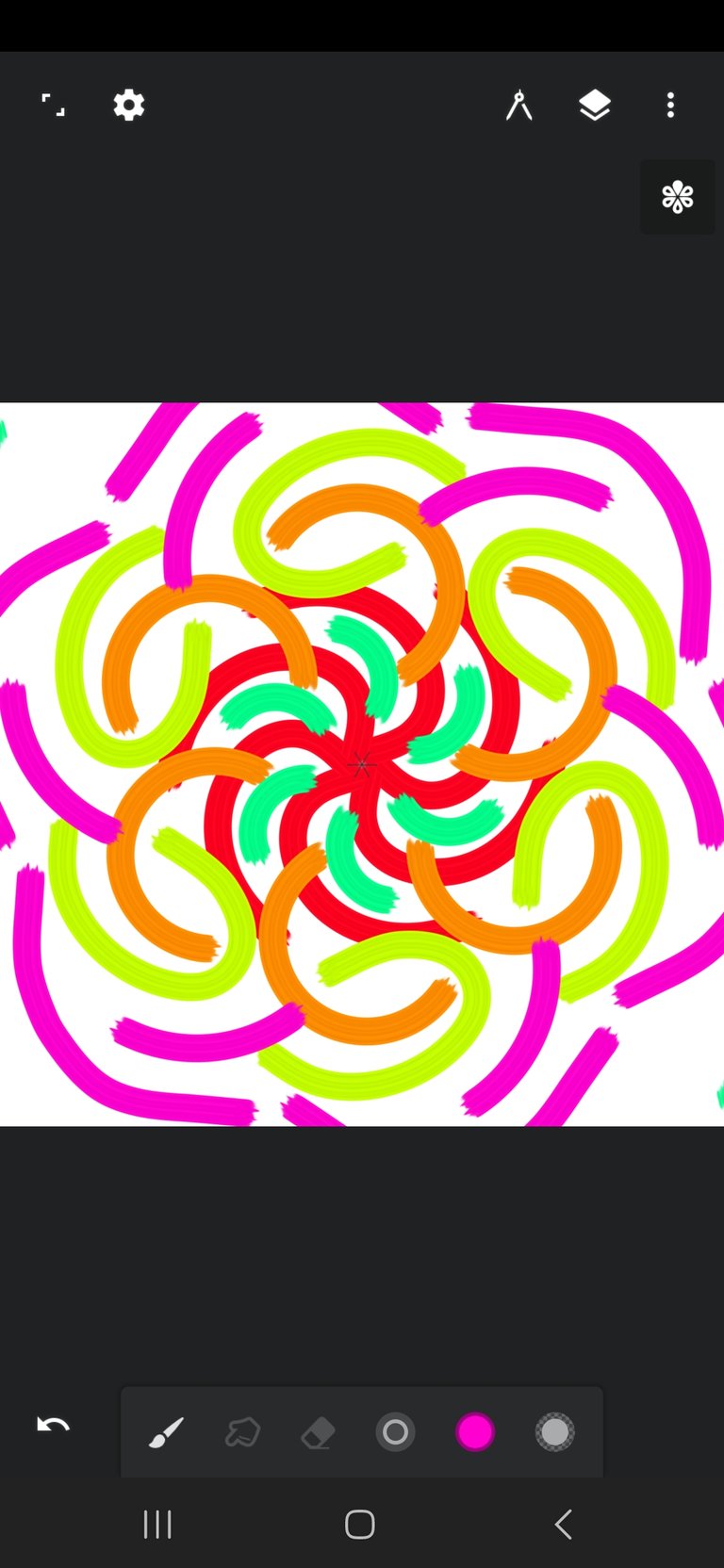Tap the symmetry center crosshair marker

[x=362, y=765]
